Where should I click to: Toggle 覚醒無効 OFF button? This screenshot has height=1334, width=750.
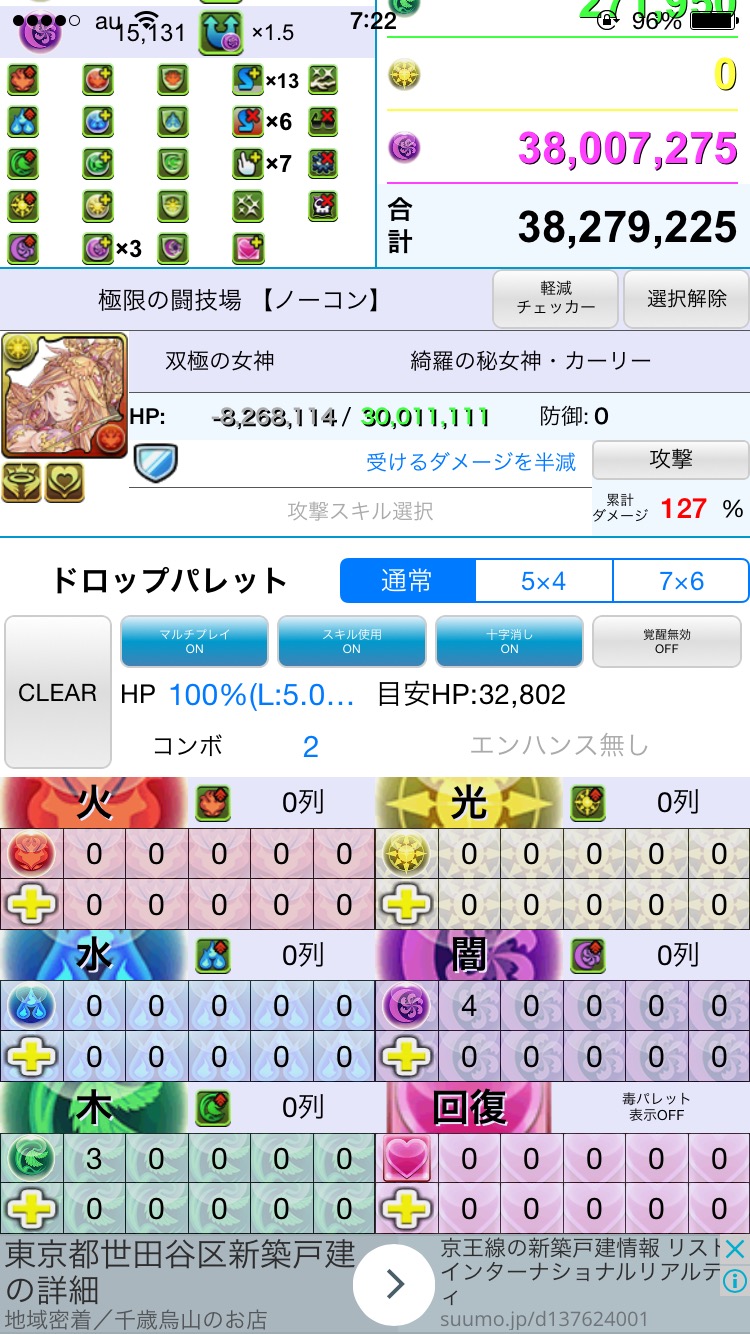tap(667, 641)
